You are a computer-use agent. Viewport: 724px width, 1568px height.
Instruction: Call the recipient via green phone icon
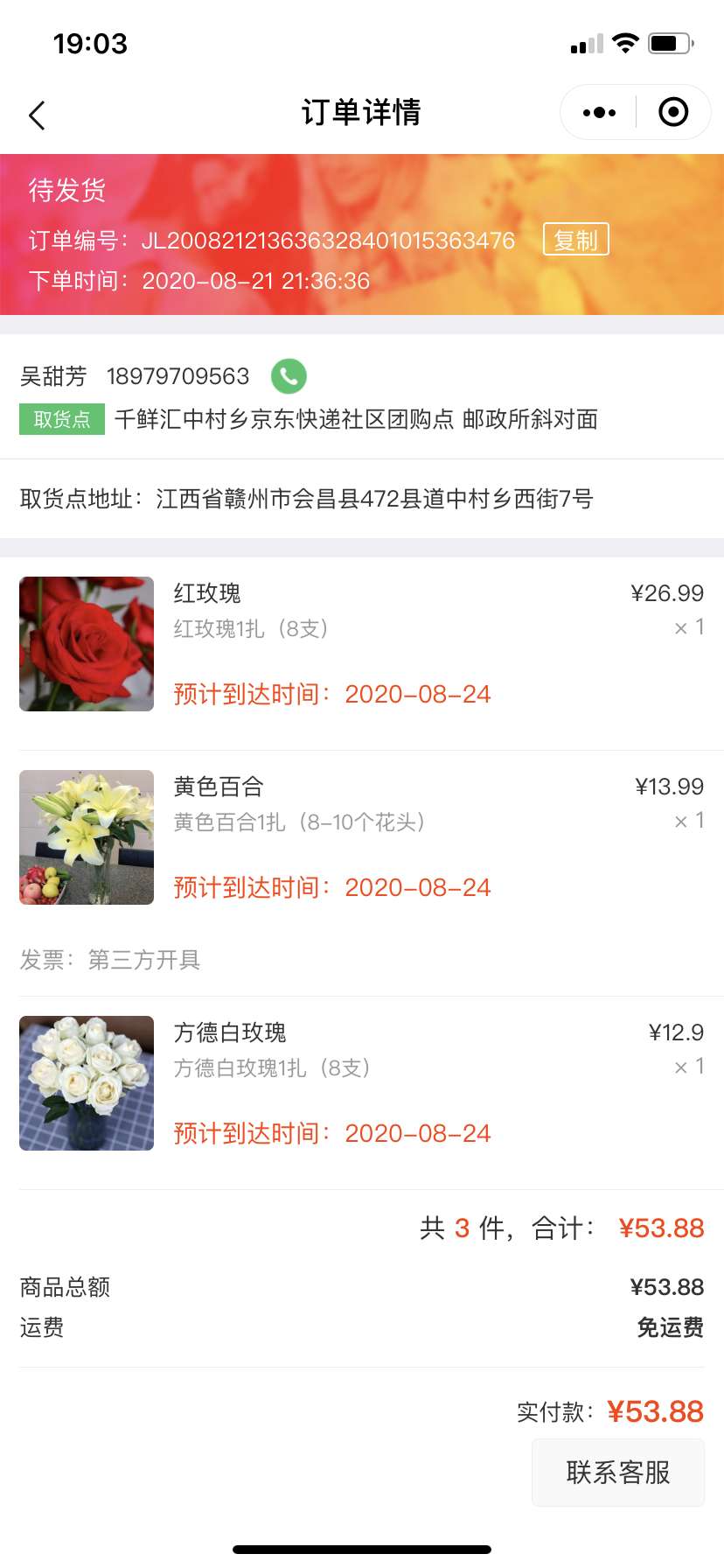point(289,376)
